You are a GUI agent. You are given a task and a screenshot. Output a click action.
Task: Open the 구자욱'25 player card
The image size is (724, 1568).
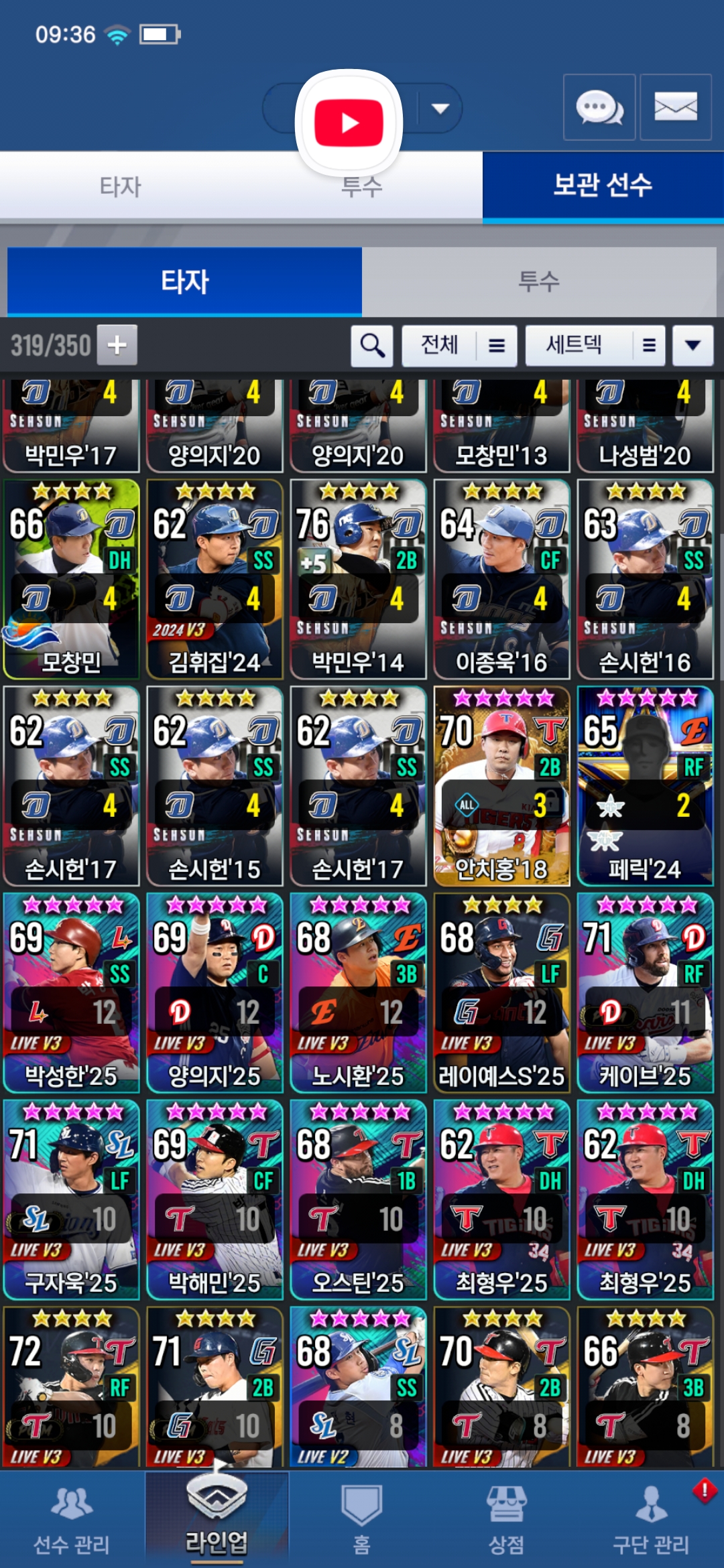click(71, 1199)
